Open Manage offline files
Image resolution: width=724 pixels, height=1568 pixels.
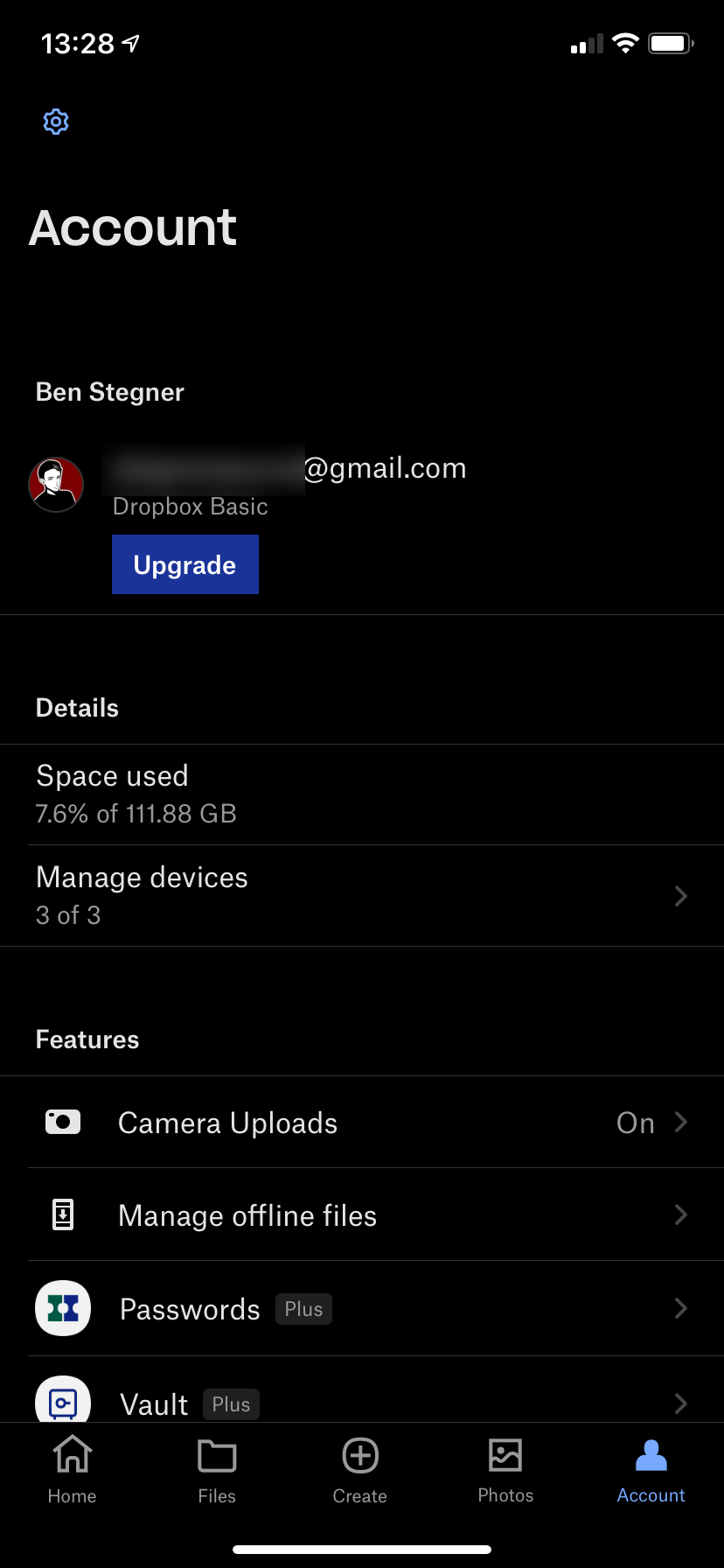click(362, 1215)
